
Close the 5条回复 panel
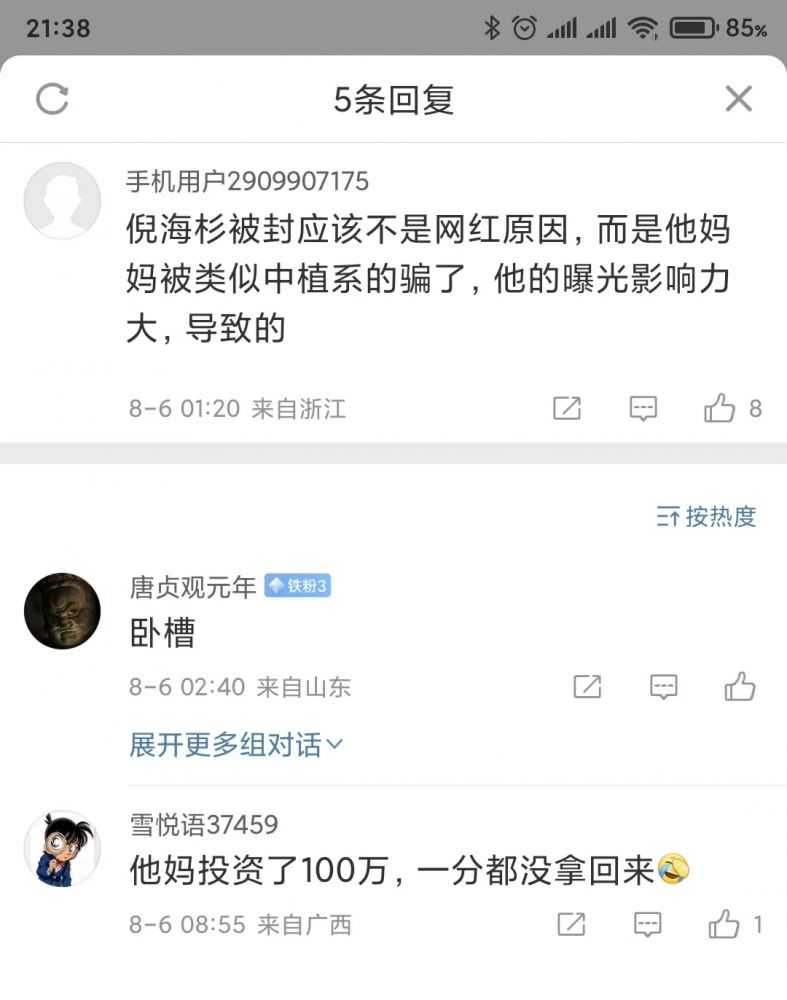point(738,98)
